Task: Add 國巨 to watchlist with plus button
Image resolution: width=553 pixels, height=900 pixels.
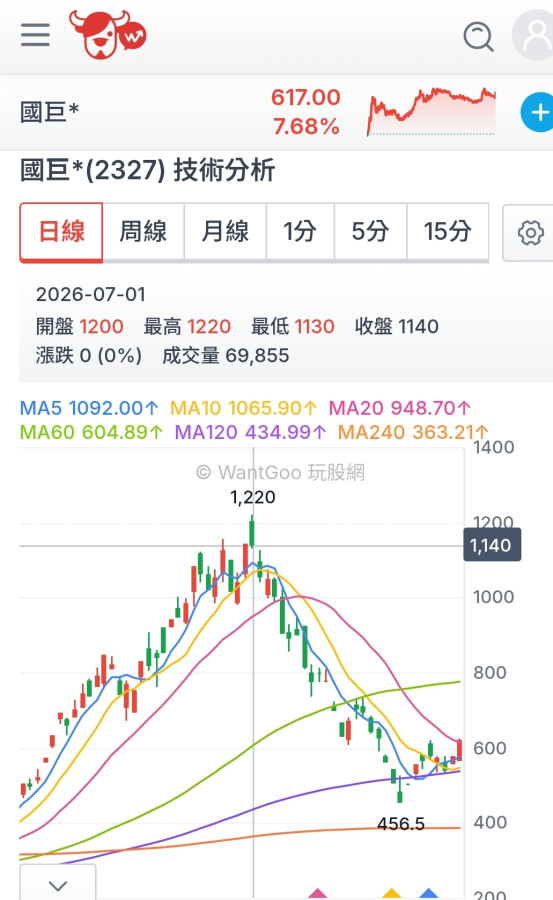Action: click(537, 112)
